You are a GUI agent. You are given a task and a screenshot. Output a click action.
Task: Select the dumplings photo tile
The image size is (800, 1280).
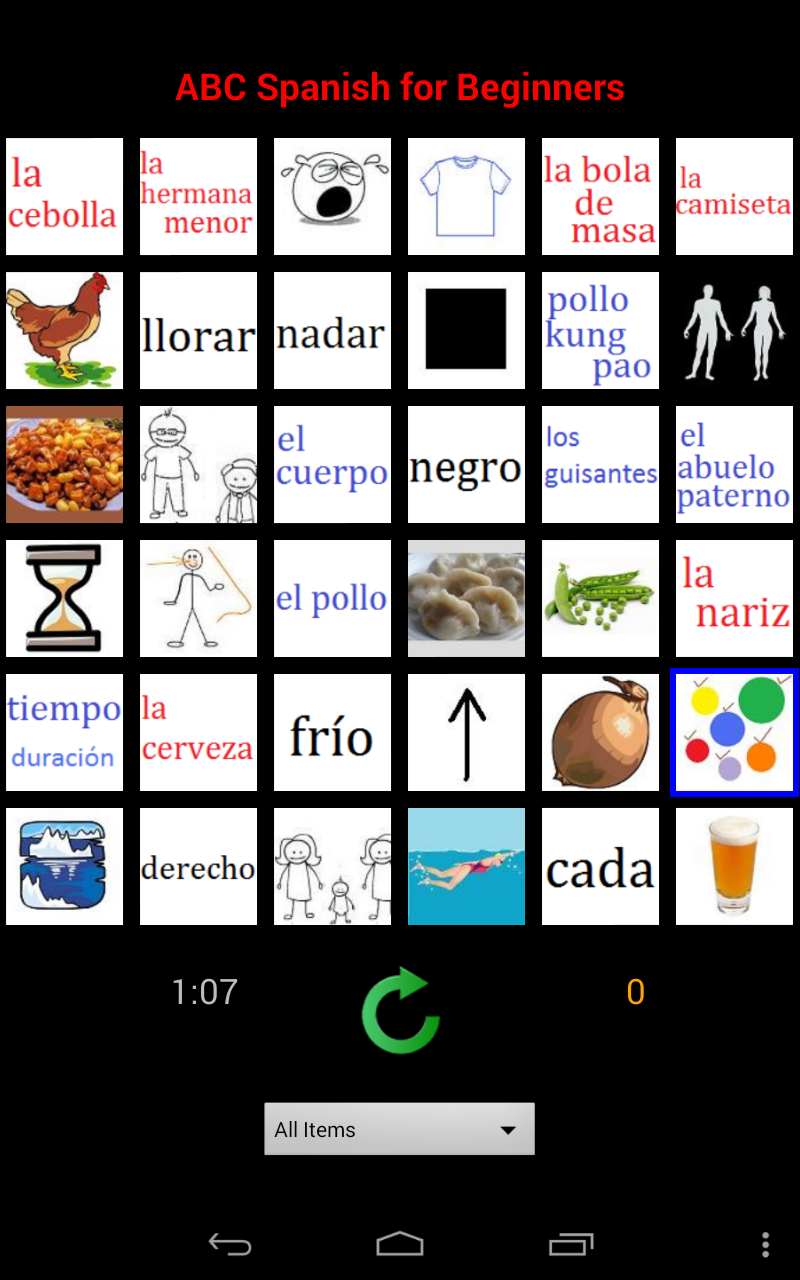pyautogui.click(x=466, y=598)
